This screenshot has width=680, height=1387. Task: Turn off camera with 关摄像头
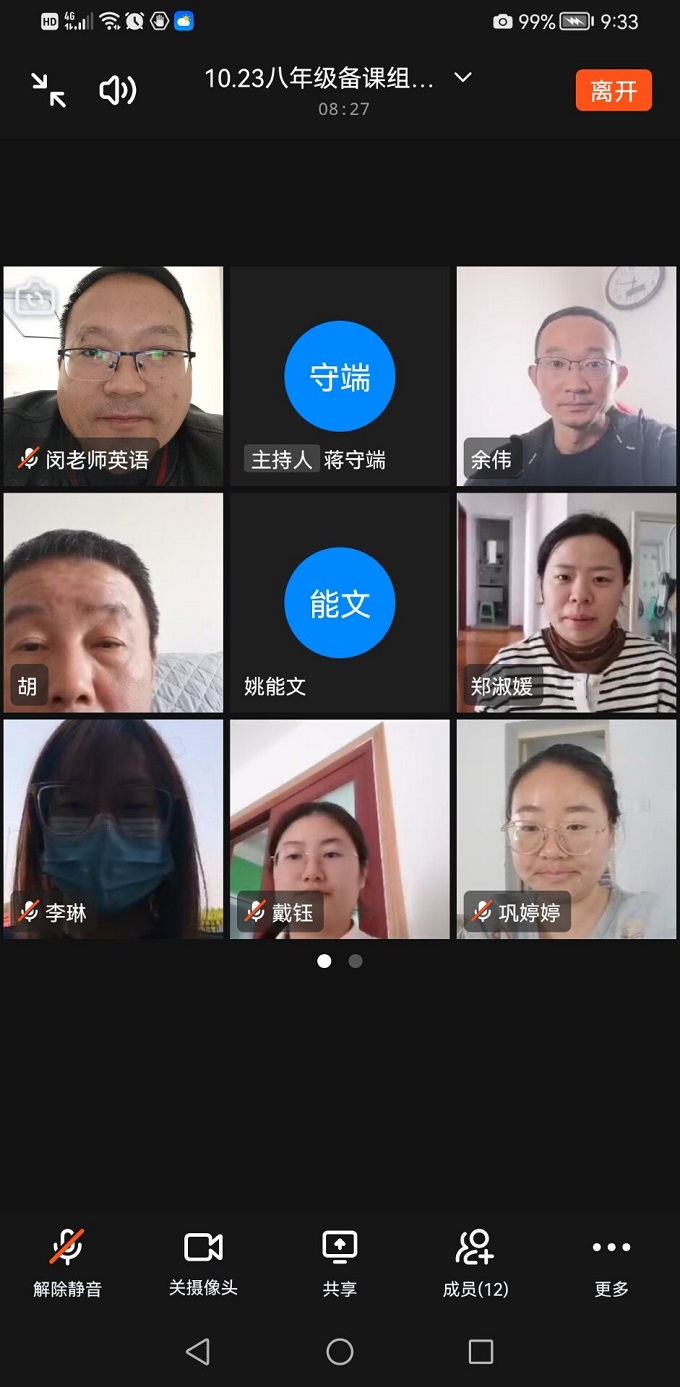(x=203, y=1262)
